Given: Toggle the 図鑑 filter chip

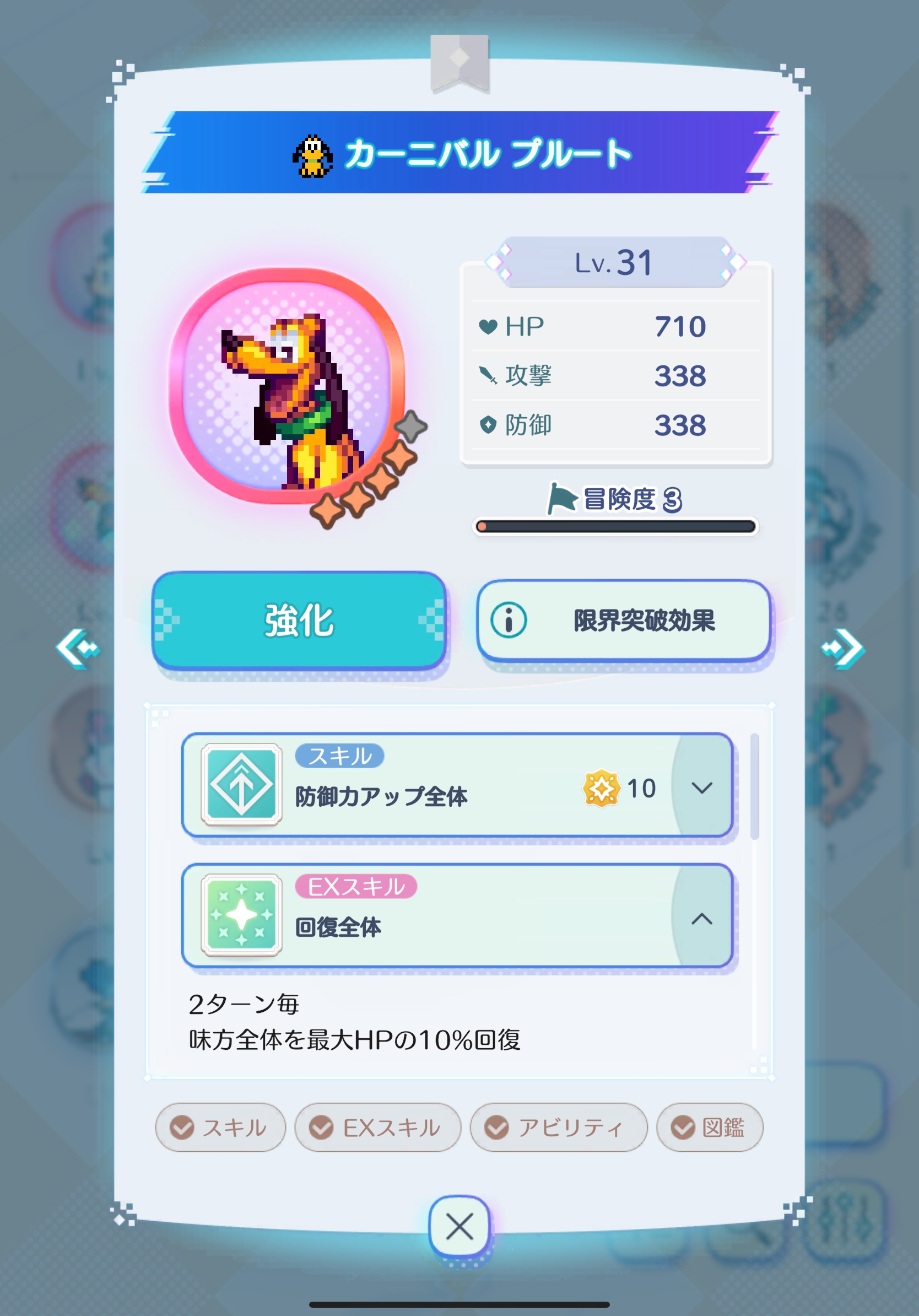Looking at the screenshot, I should coord(709,1128).
